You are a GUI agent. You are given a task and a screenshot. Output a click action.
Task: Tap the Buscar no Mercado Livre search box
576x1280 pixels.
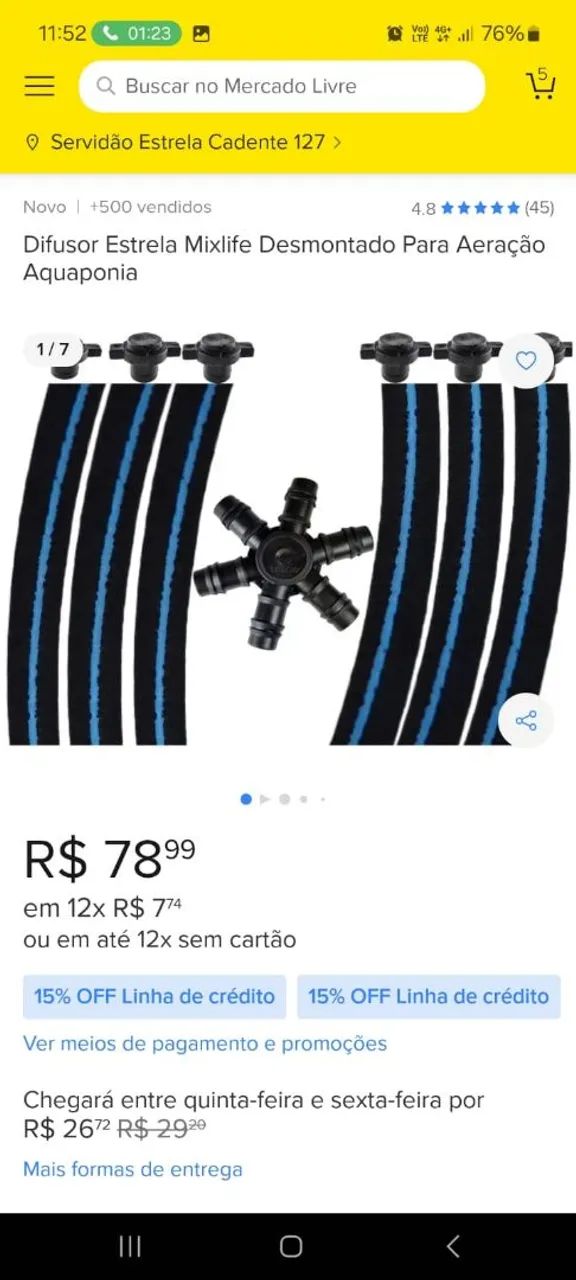coord(282,86)
